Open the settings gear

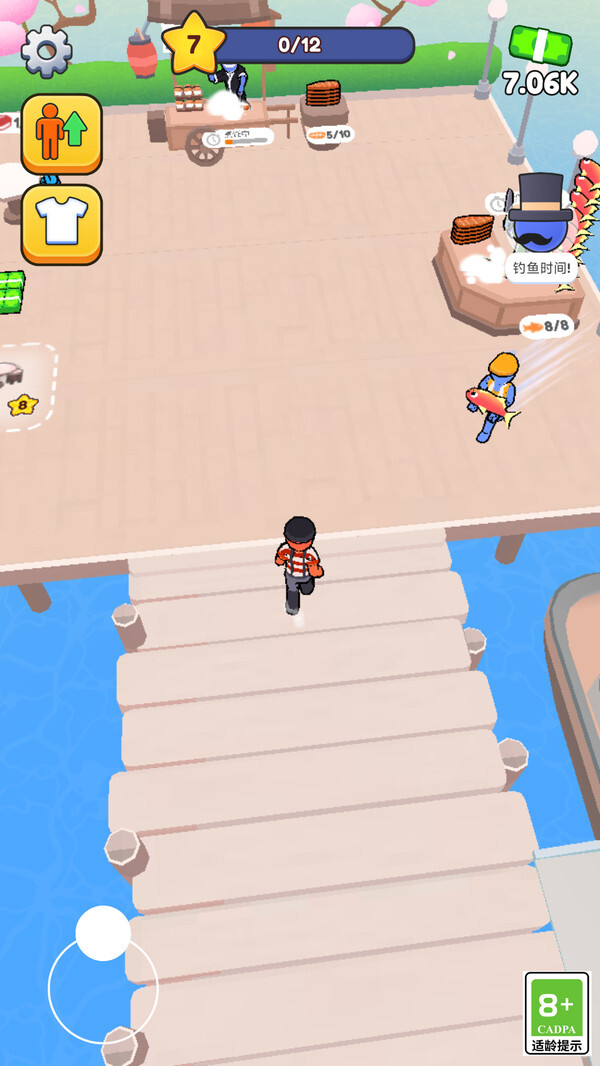coord(46,50)
